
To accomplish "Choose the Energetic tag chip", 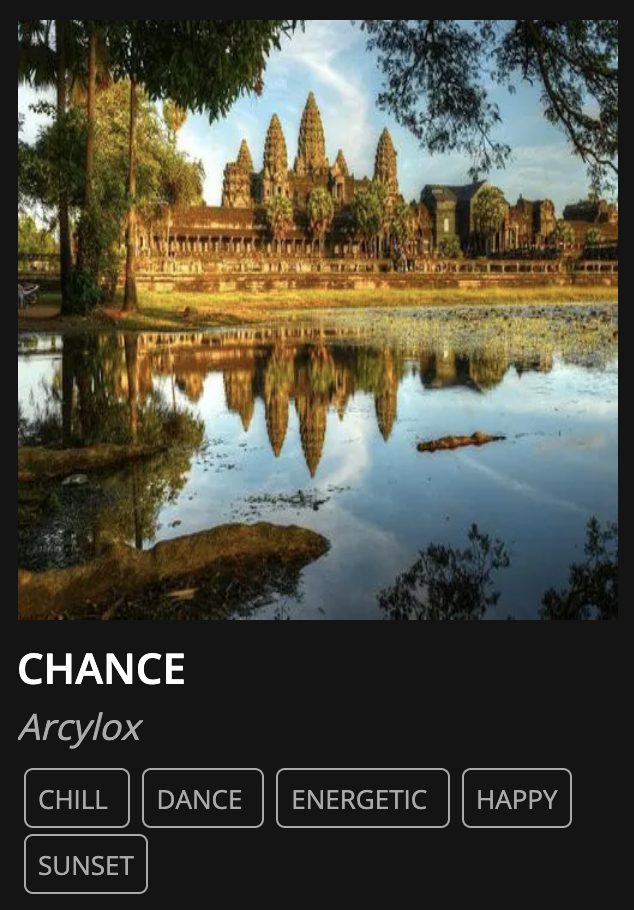I will [x=362, y=798].
